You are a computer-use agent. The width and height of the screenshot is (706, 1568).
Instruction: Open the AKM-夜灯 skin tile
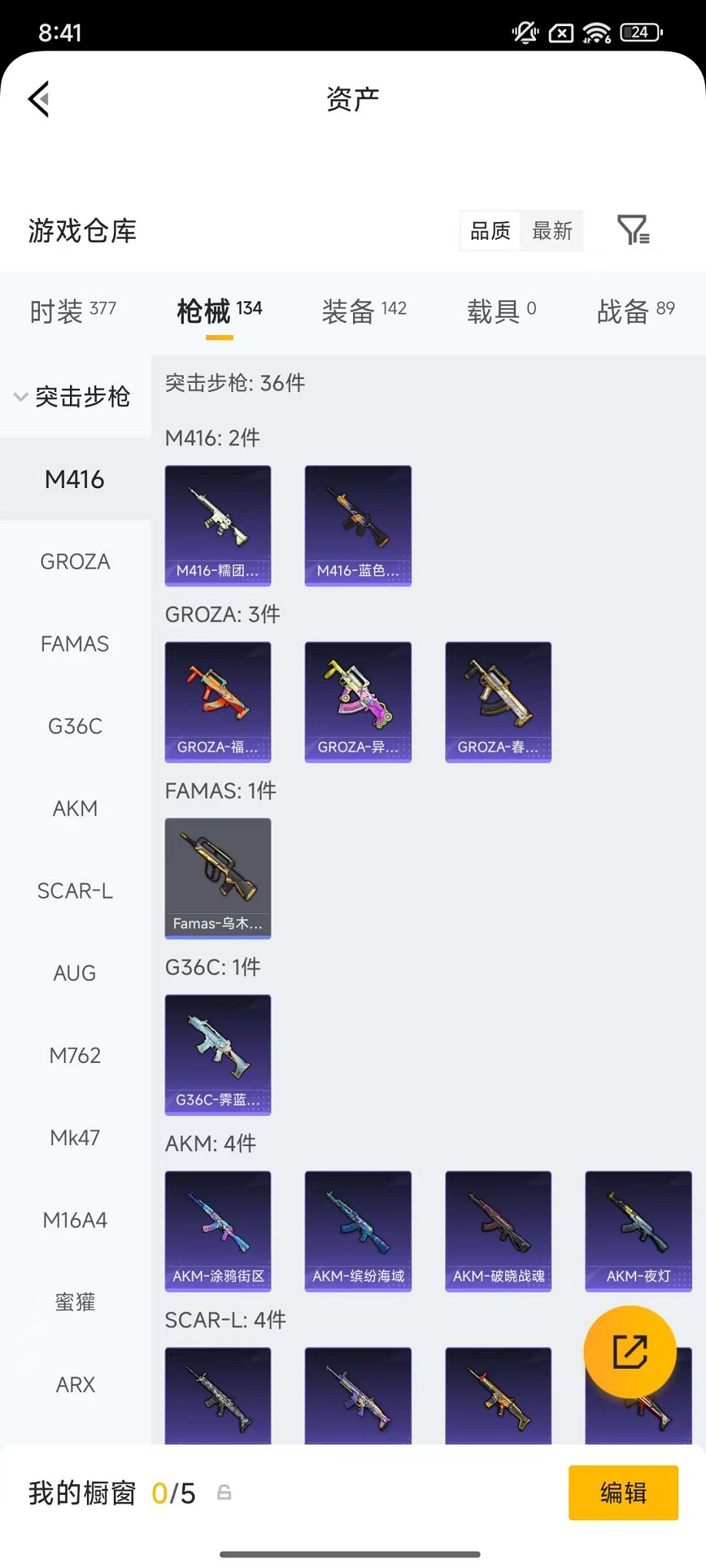[x=638, y=1231]
